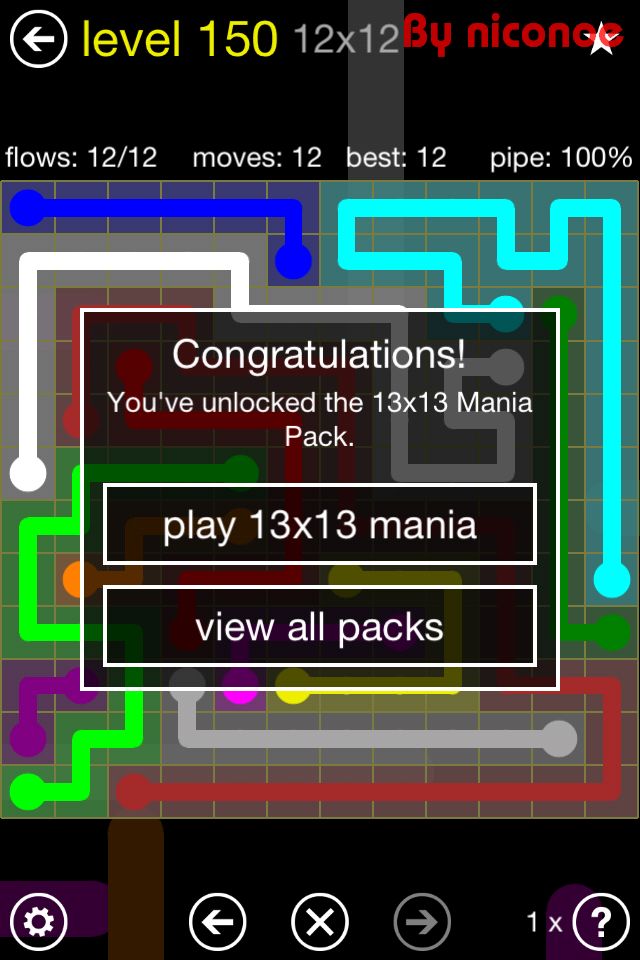Image resolution: width=640 pixels, height=960 pixels.
Task: Open settings gear icon
Action: tap(38, 921)
